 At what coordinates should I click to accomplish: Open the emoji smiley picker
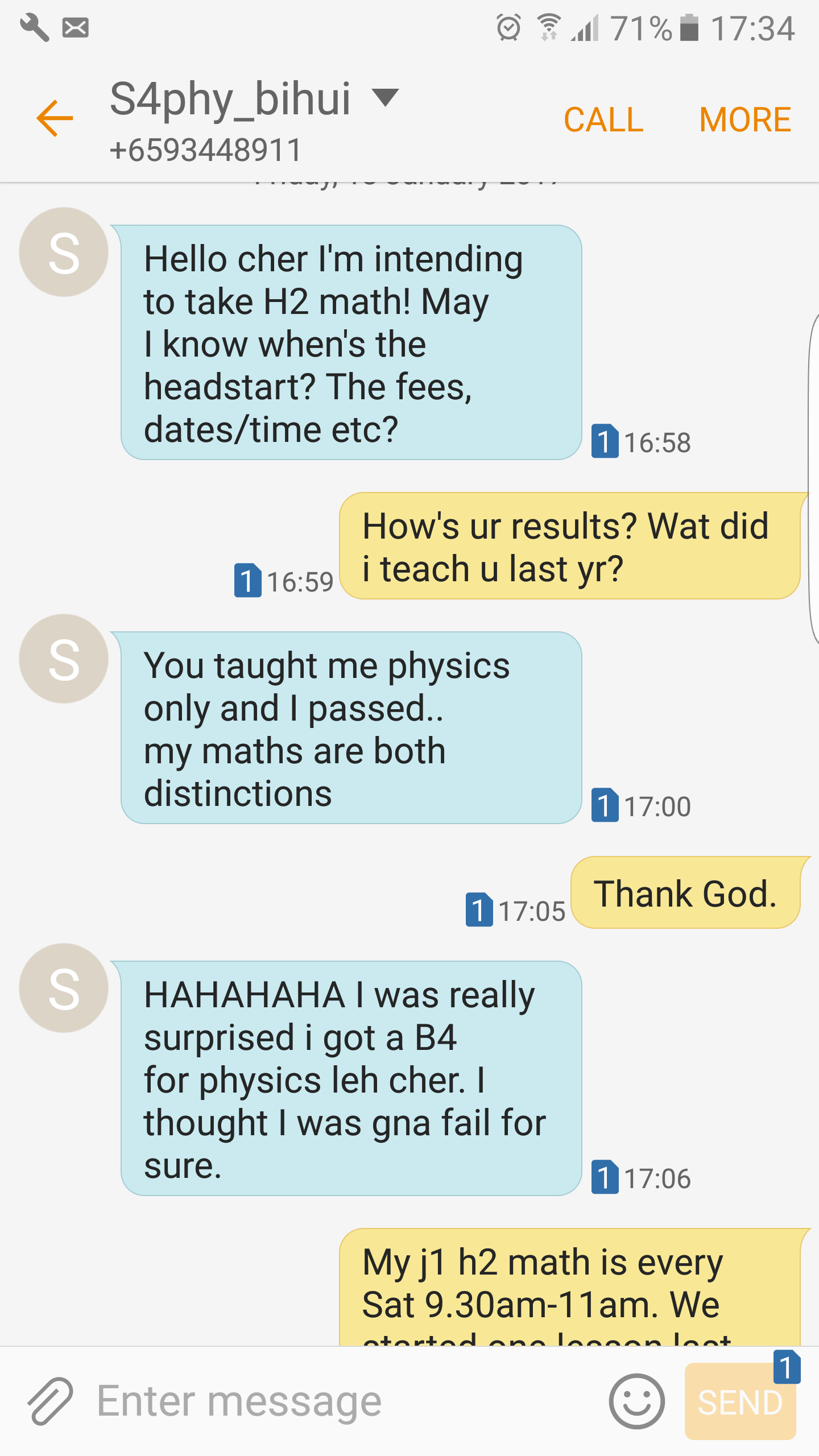[636, 1401]
